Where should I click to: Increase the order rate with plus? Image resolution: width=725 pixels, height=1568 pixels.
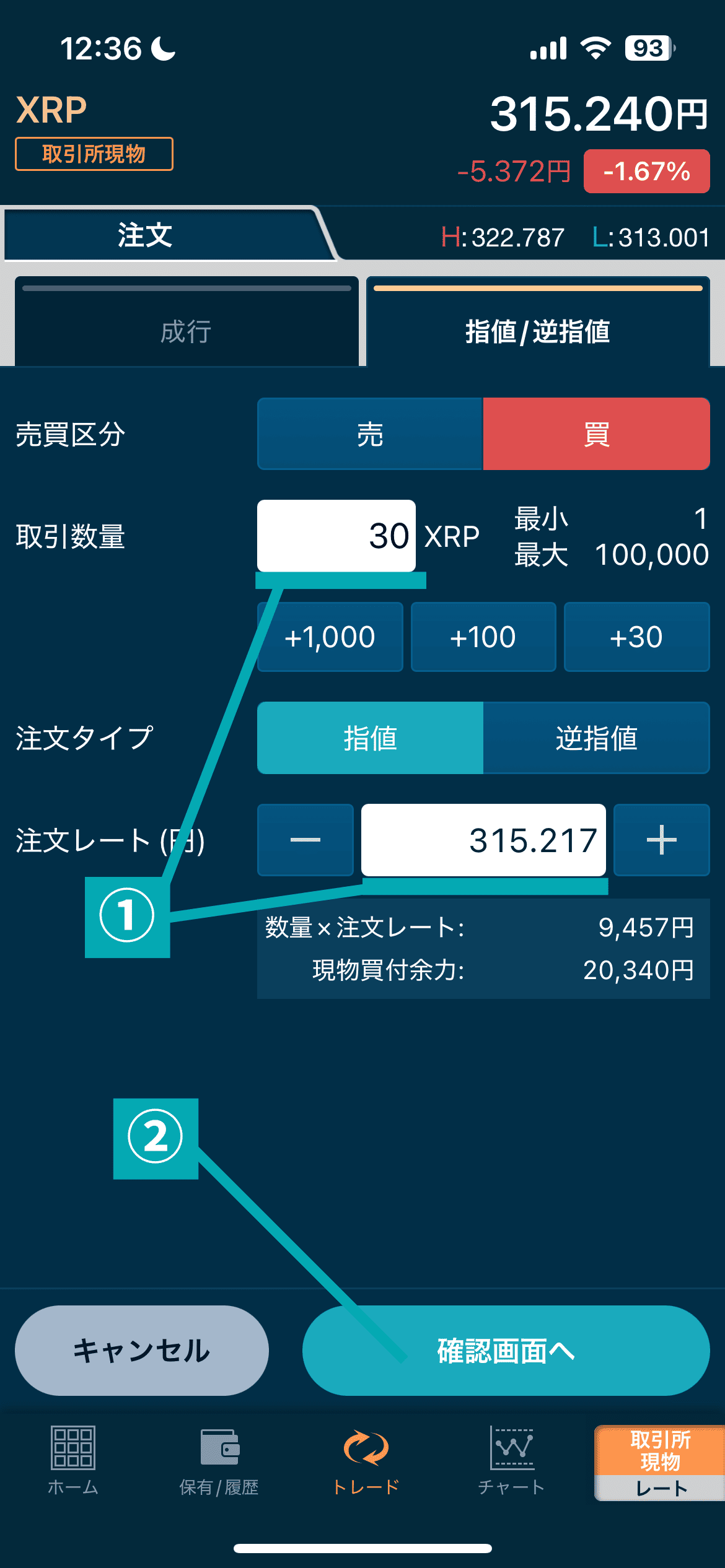(661, 840)
